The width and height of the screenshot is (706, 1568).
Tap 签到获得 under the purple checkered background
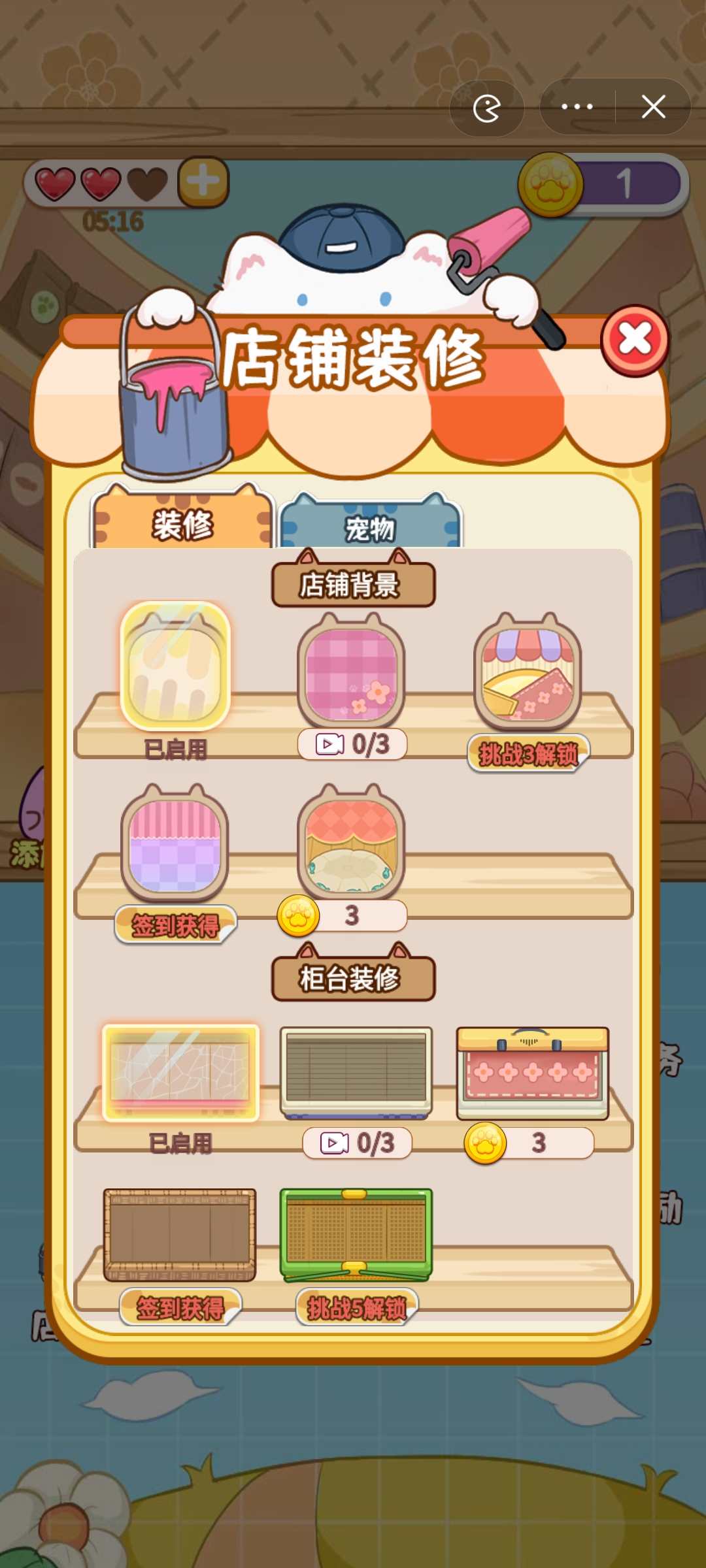pos(175,925)
